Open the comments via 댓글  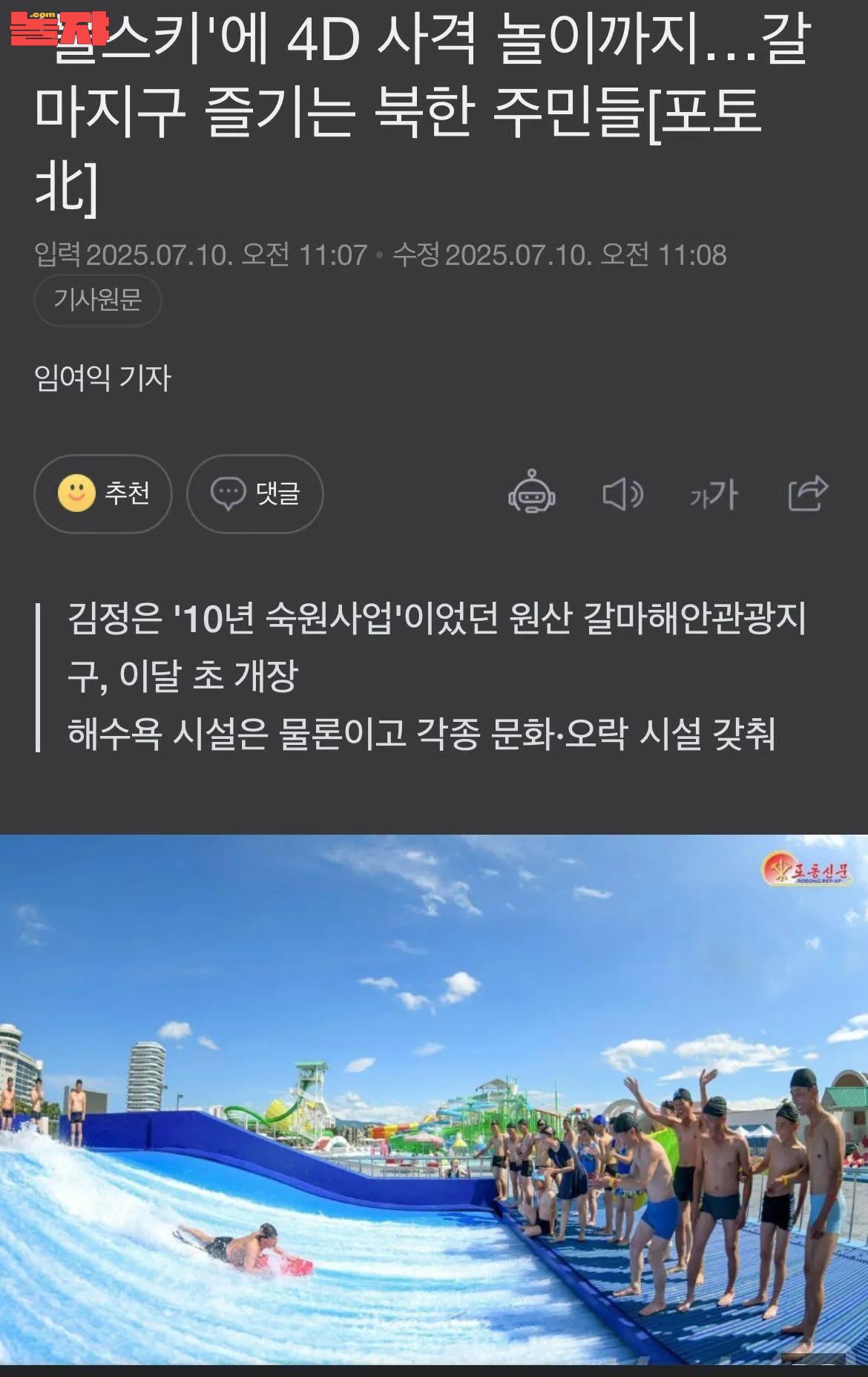click(x=255, y=493)
